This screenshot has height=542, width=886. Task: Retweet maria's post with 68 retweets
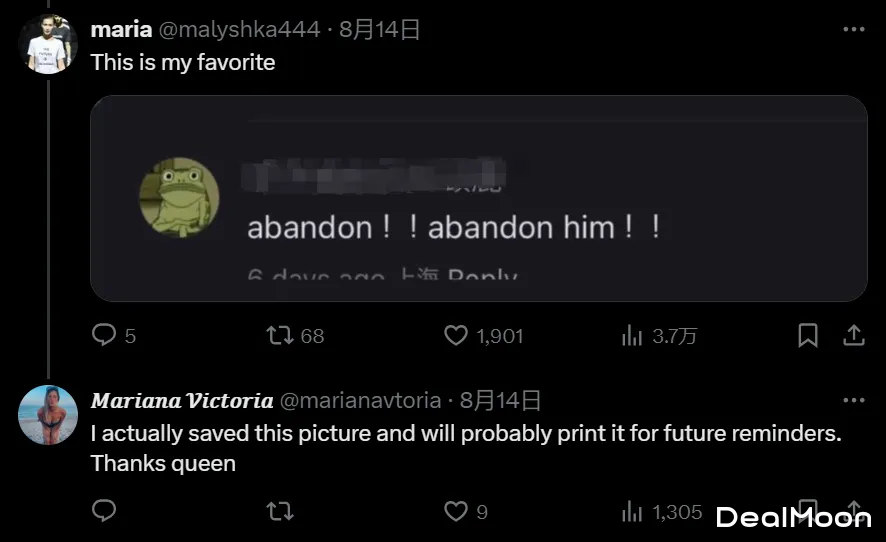coord(281,335)
